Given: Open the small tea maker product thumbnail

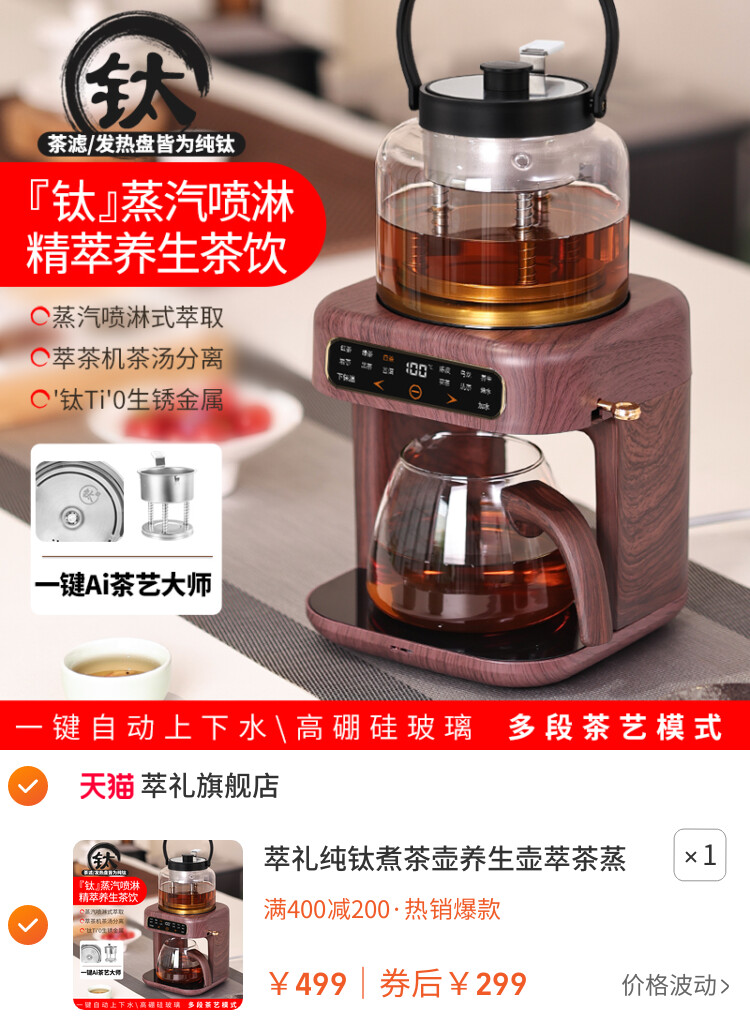Looking at the screenshot, I should [x=158, y=925].
